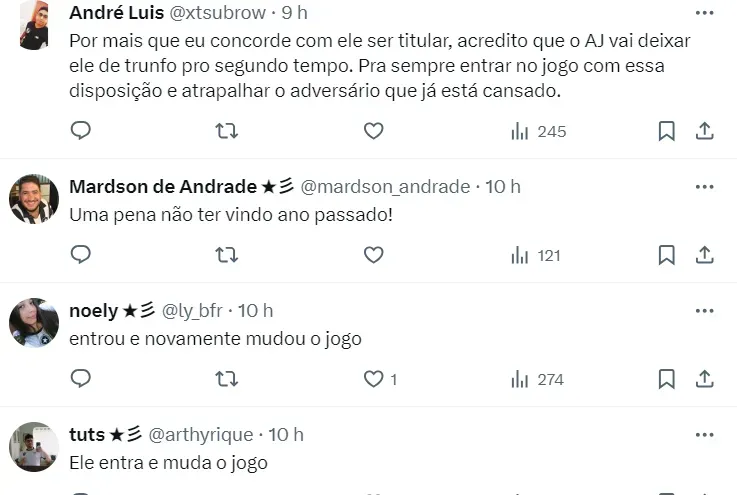The height and width of the screenshot is (495, 737).
Task: Reply to Mardson de Andrade's tweet
Action: 82,255
